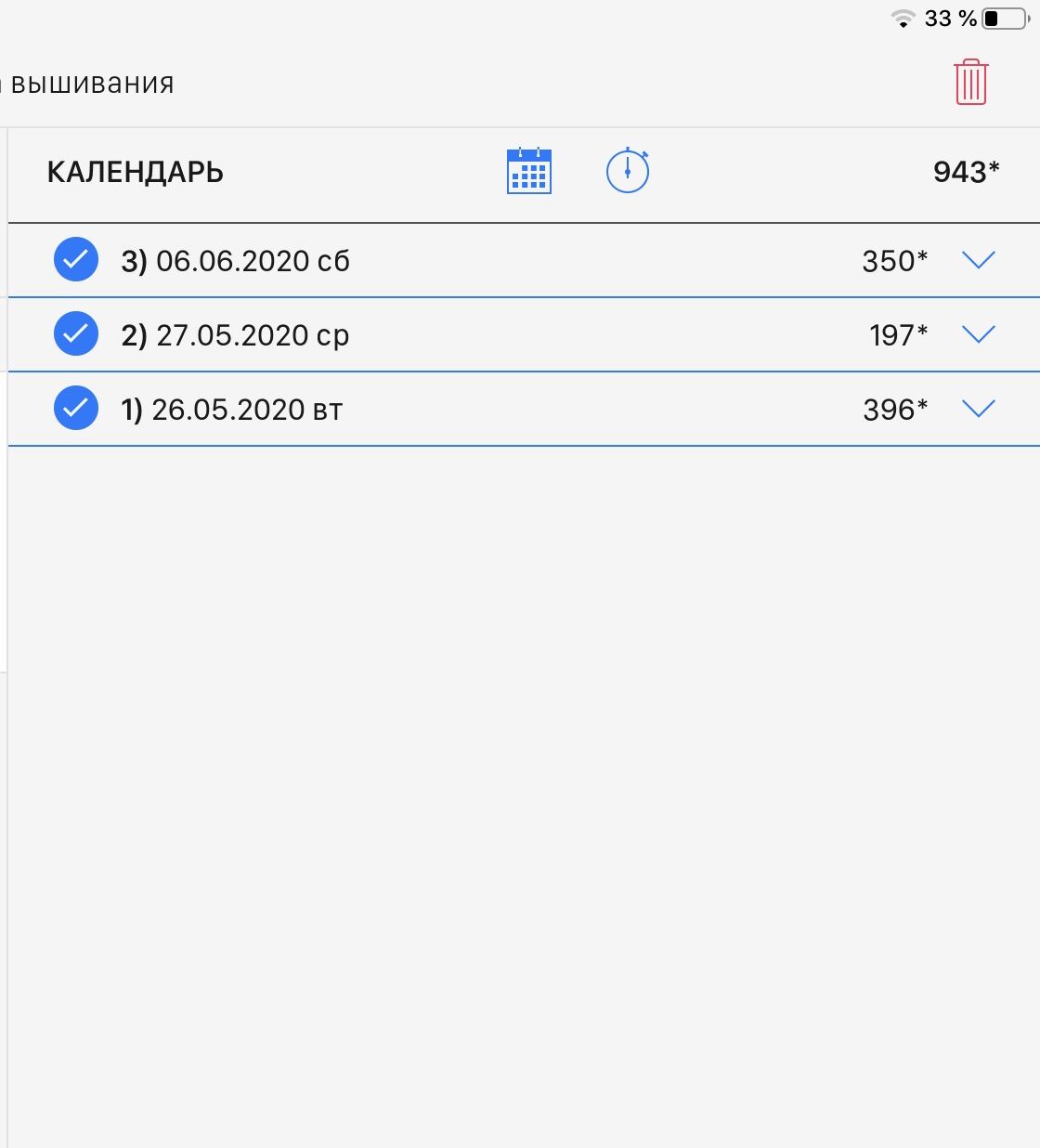This screenshot has width=1040, height=1148.
Task: Uncheck the 06.06.2020 сб entry
Action: [x=76, y=259]
